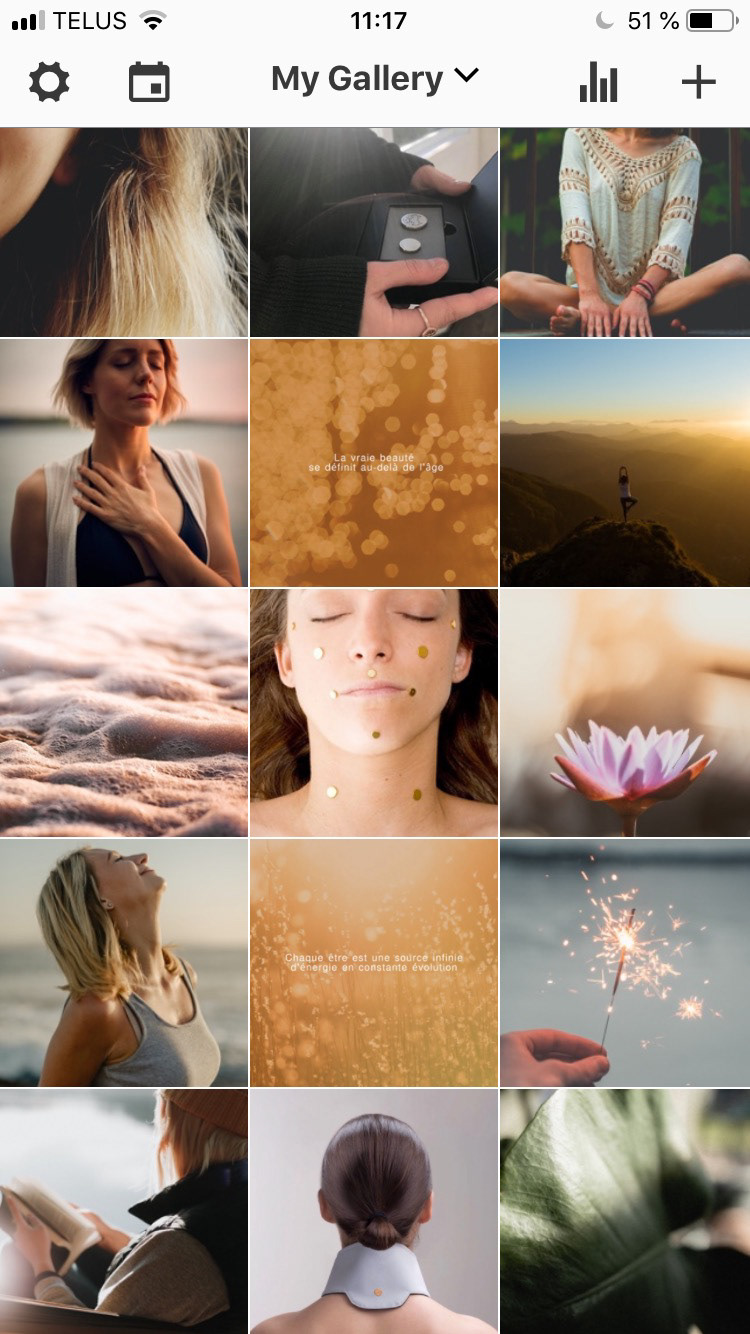The width and height of the screenshot is (750, 1334).
Task: Open the calendar scheduling icon
Action: [x=149, y=82]
